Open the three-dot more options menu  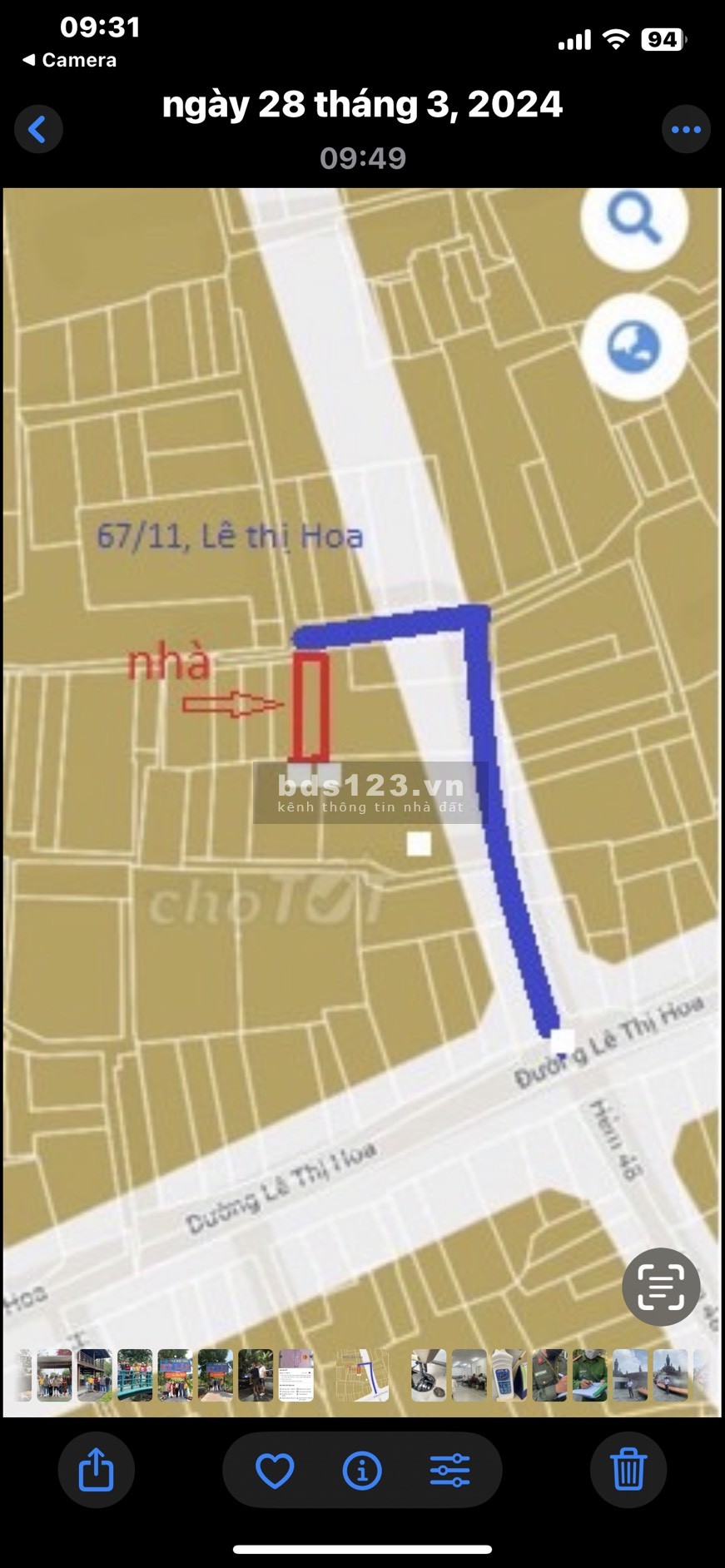tap(686, 130)
